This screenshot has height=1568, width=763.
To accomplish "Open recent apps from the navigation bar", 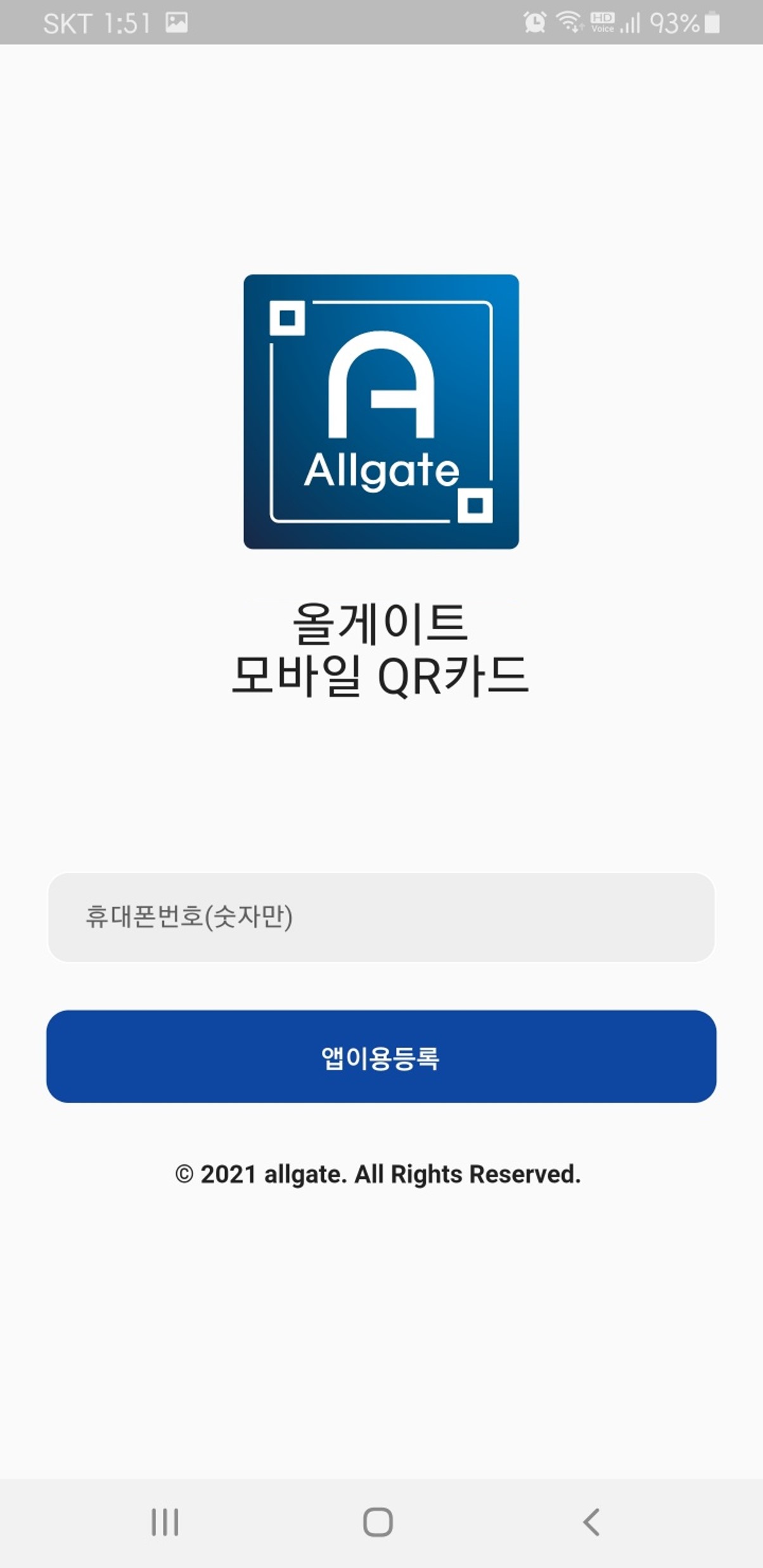I will (x=165, y=1522).
